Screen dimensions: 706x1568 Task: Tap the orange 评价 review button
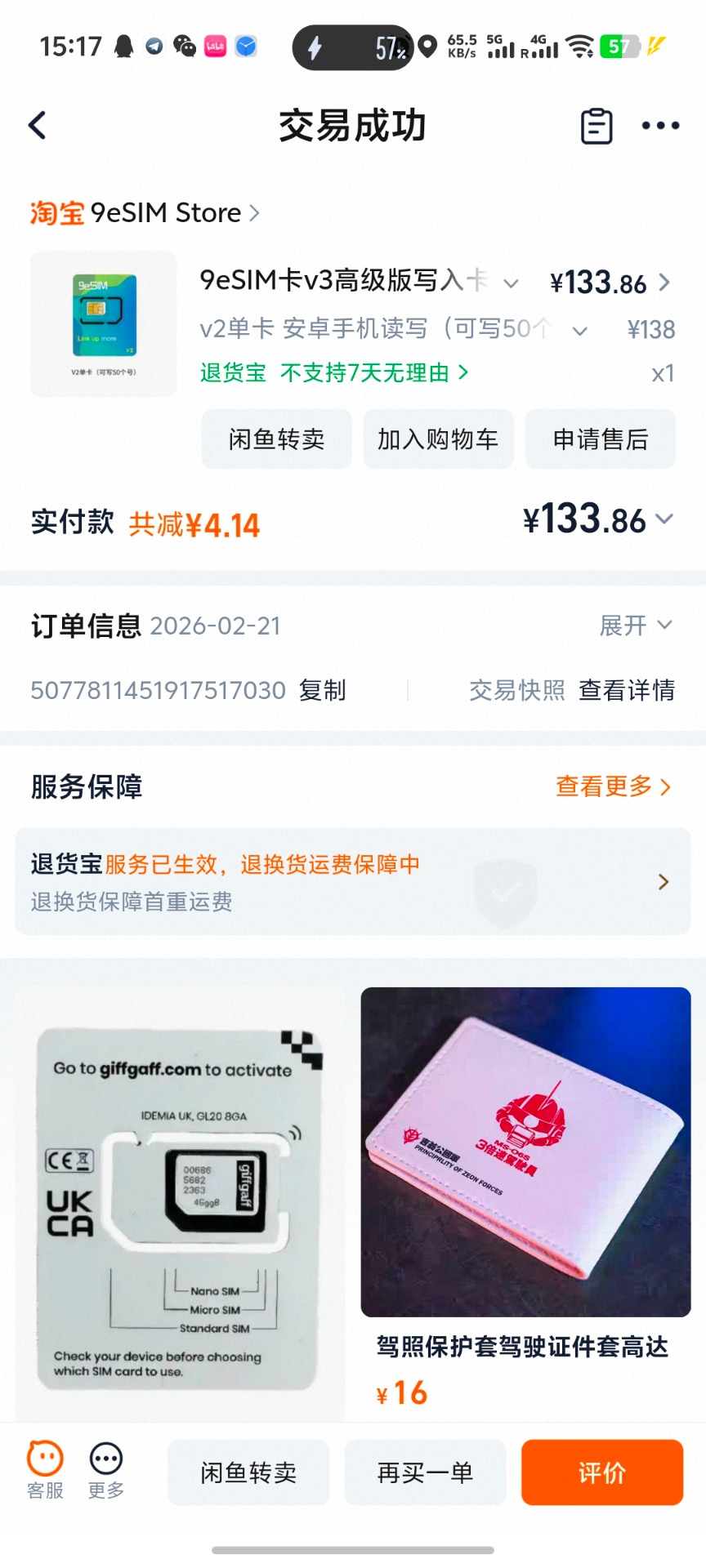click(x=602, y=1472)
